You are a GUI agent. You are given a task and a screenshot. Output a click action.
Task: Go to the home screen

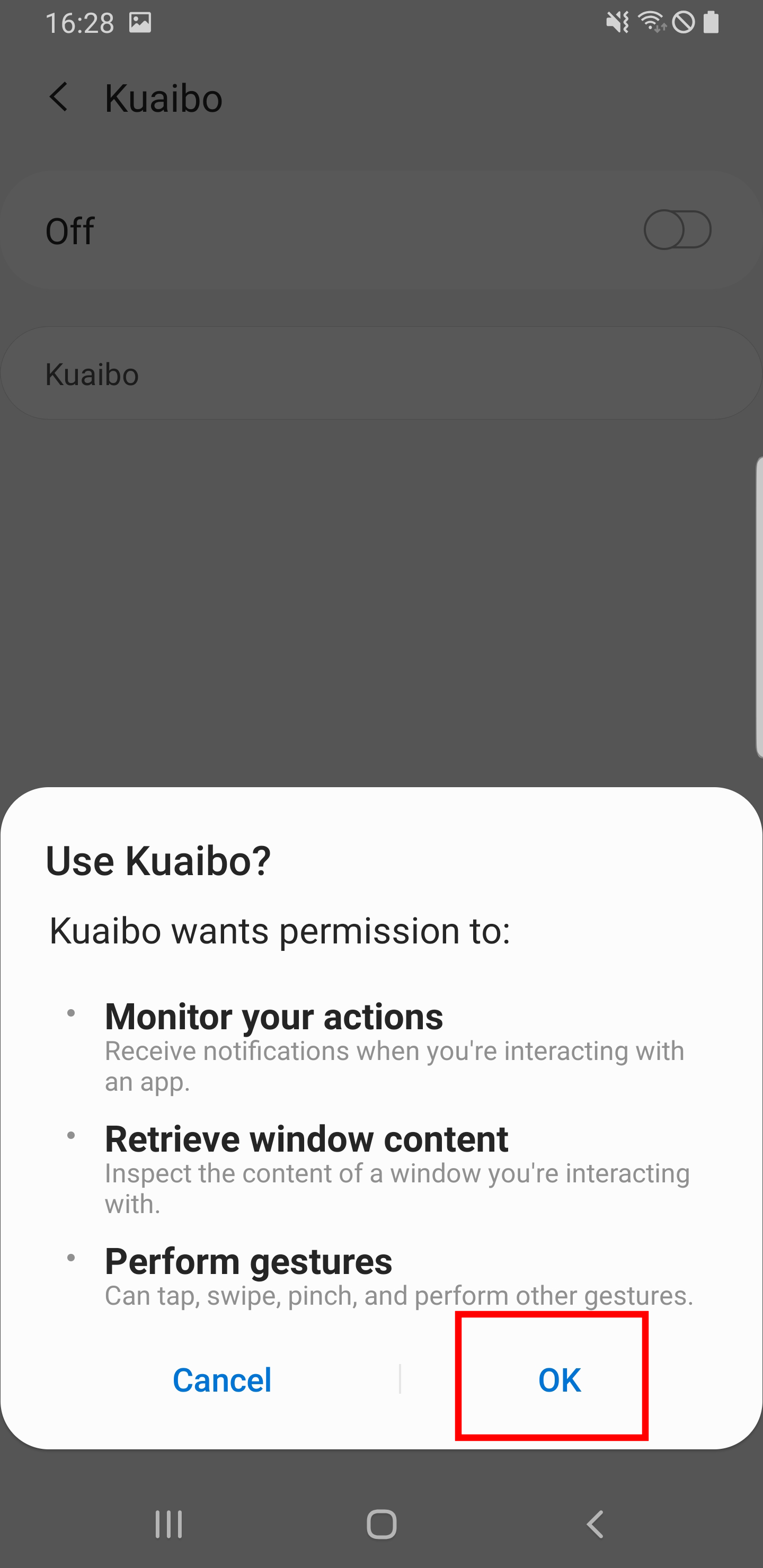tap(382, 1524)
